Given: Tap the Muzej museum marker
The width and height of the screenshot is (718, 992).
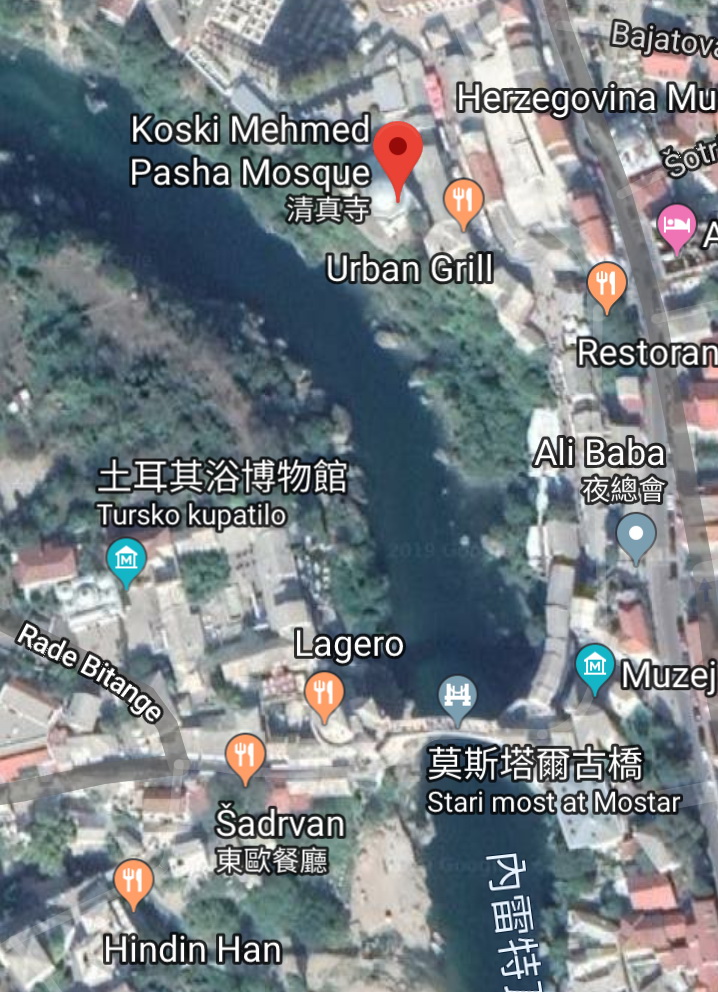Looking at the screenshot, I should 595,666.
